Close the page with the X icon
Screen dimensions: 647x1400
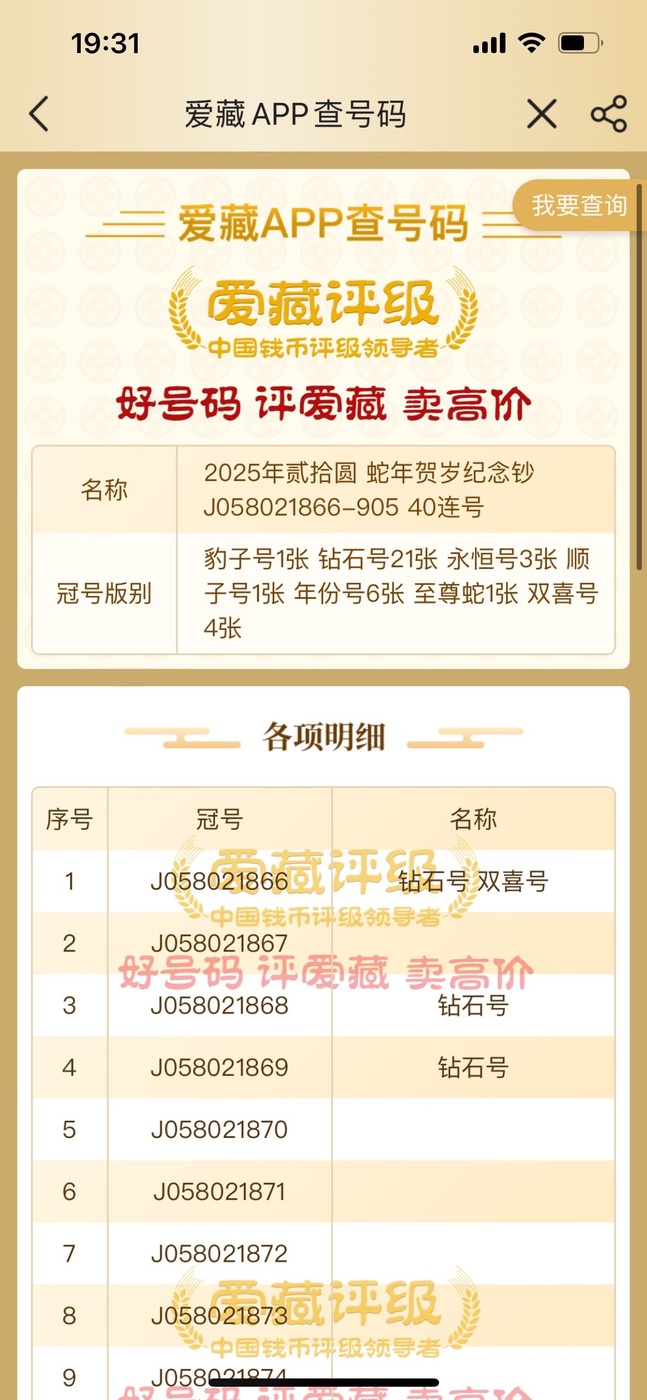click(541, 114)
